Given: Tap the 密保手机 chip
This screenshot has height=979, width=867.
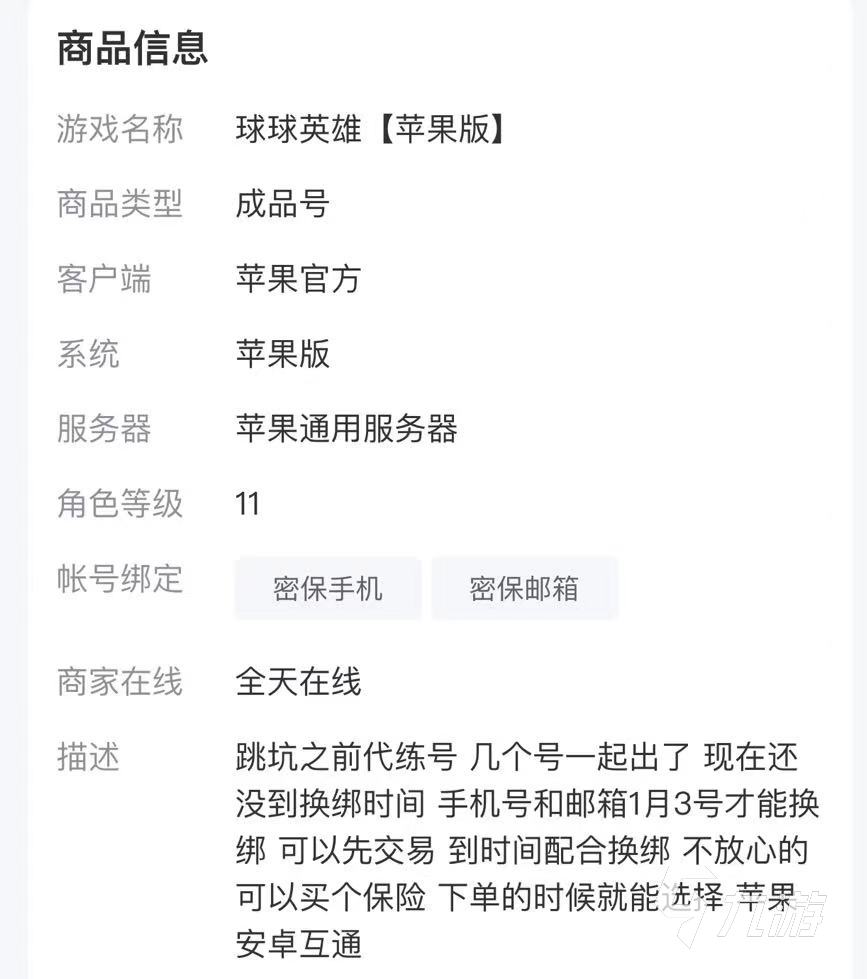Looking at the screenshot, I should pos(327,588).
